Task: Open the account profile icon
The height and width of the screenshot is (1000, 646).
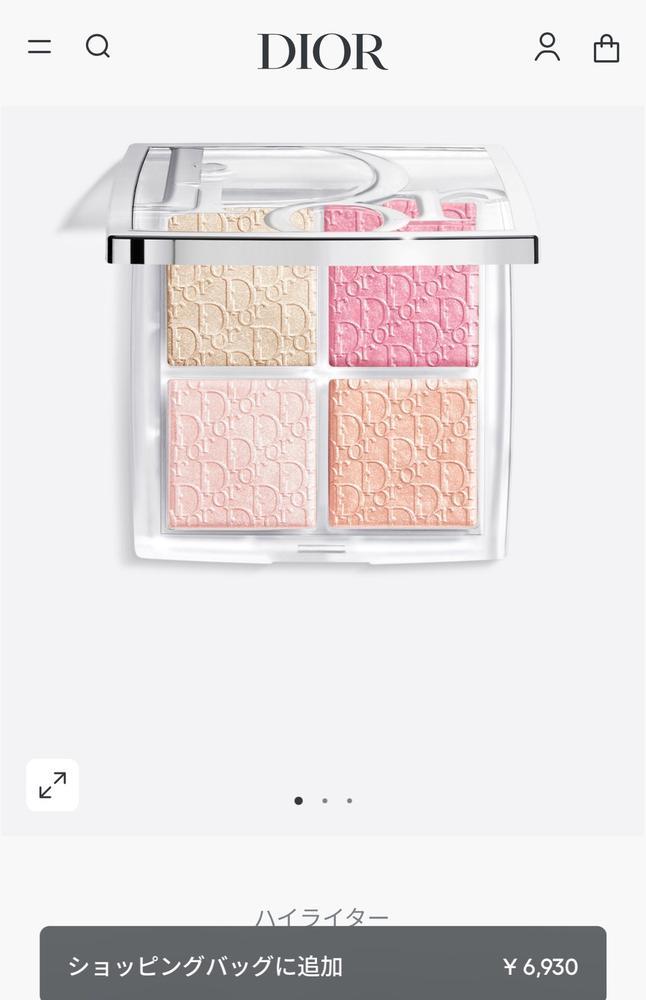Action: point(547,47)
